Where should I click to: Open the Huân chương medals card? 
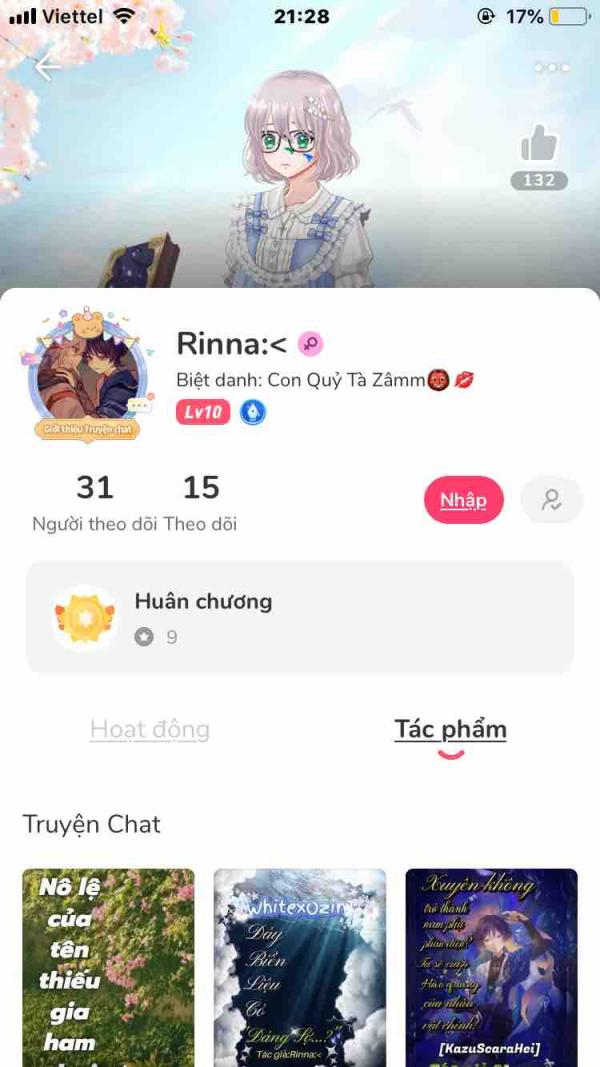tap(300, 617)
